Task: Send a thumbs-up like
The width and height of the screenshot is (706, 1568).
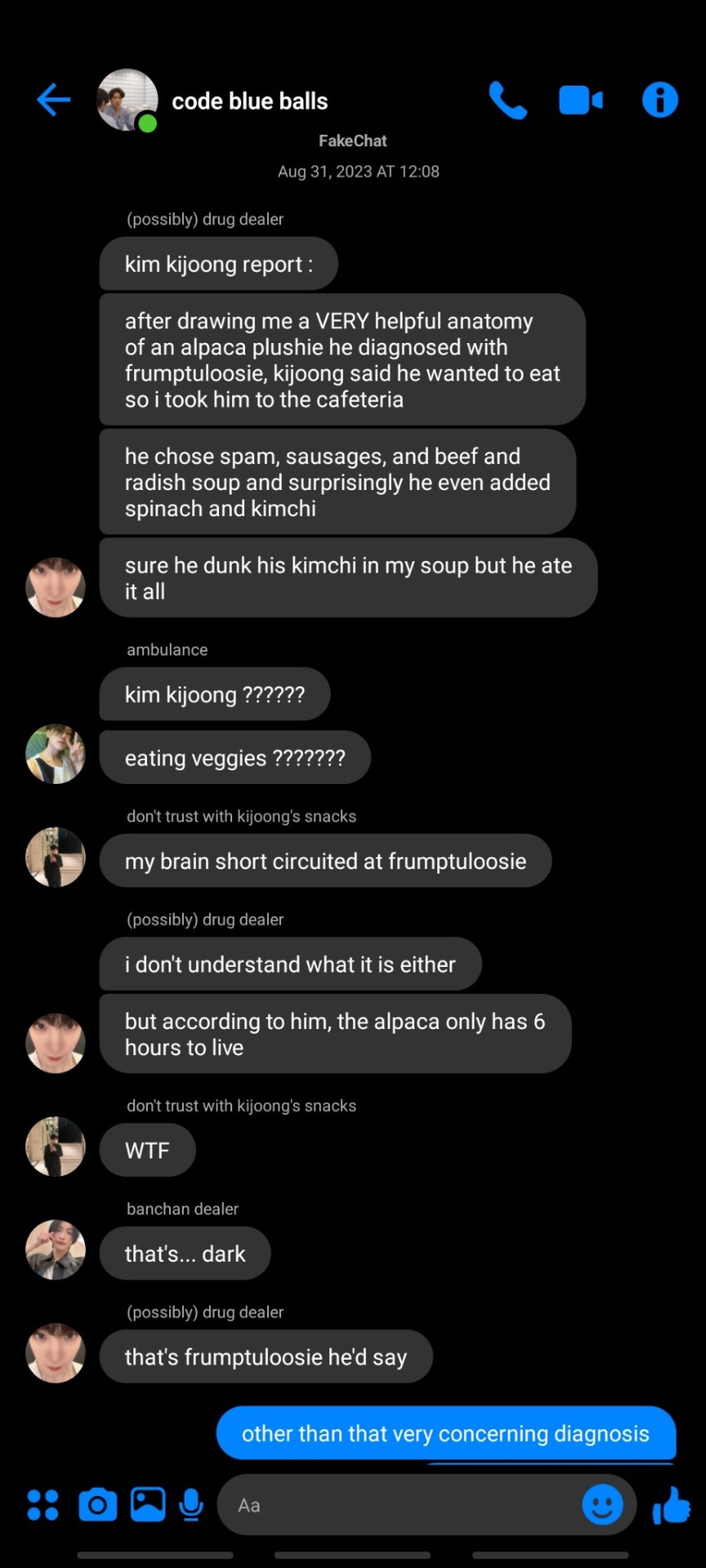Action: (672, 1505)
